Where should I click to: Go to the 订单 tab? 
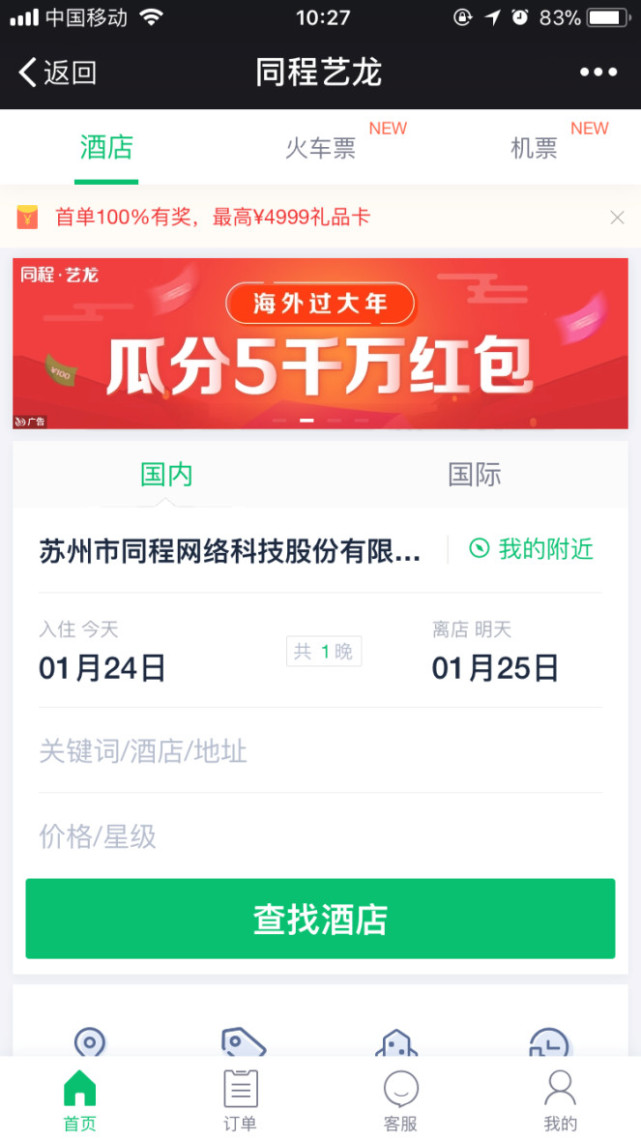click(x=240, y=1099)
